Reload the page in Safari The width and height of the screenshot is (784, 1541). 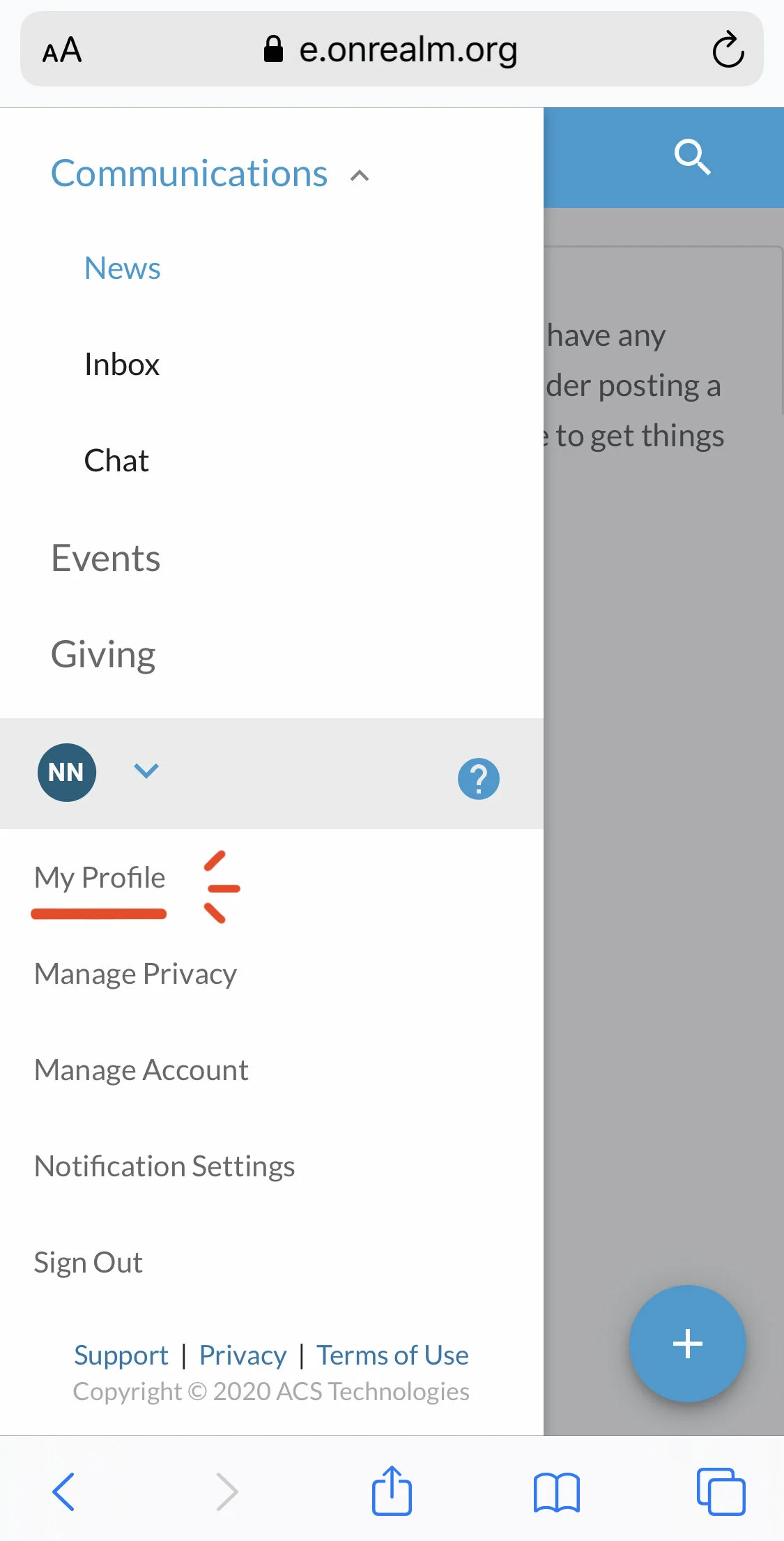pyautogui.click(x=728, y=50)
